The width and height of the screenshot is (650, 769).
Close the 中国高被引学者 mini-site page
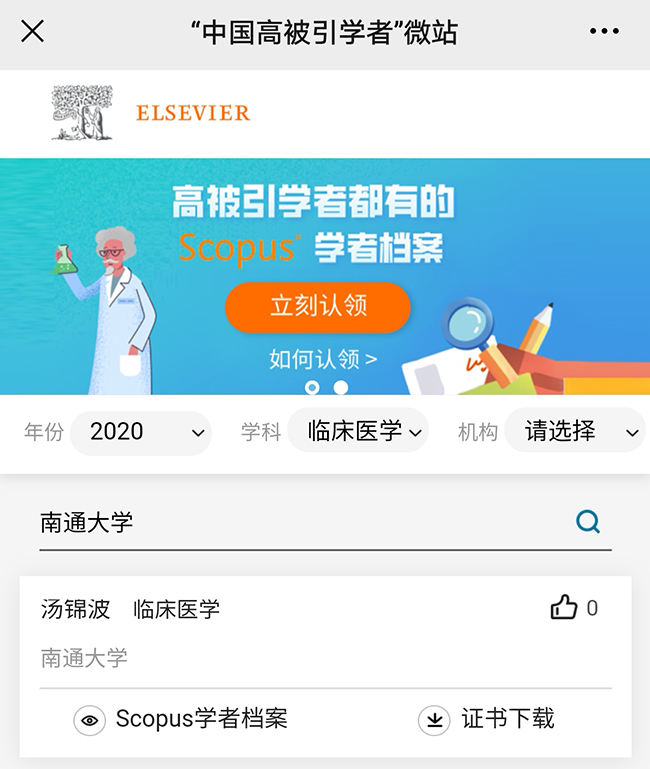click(33, 32)
